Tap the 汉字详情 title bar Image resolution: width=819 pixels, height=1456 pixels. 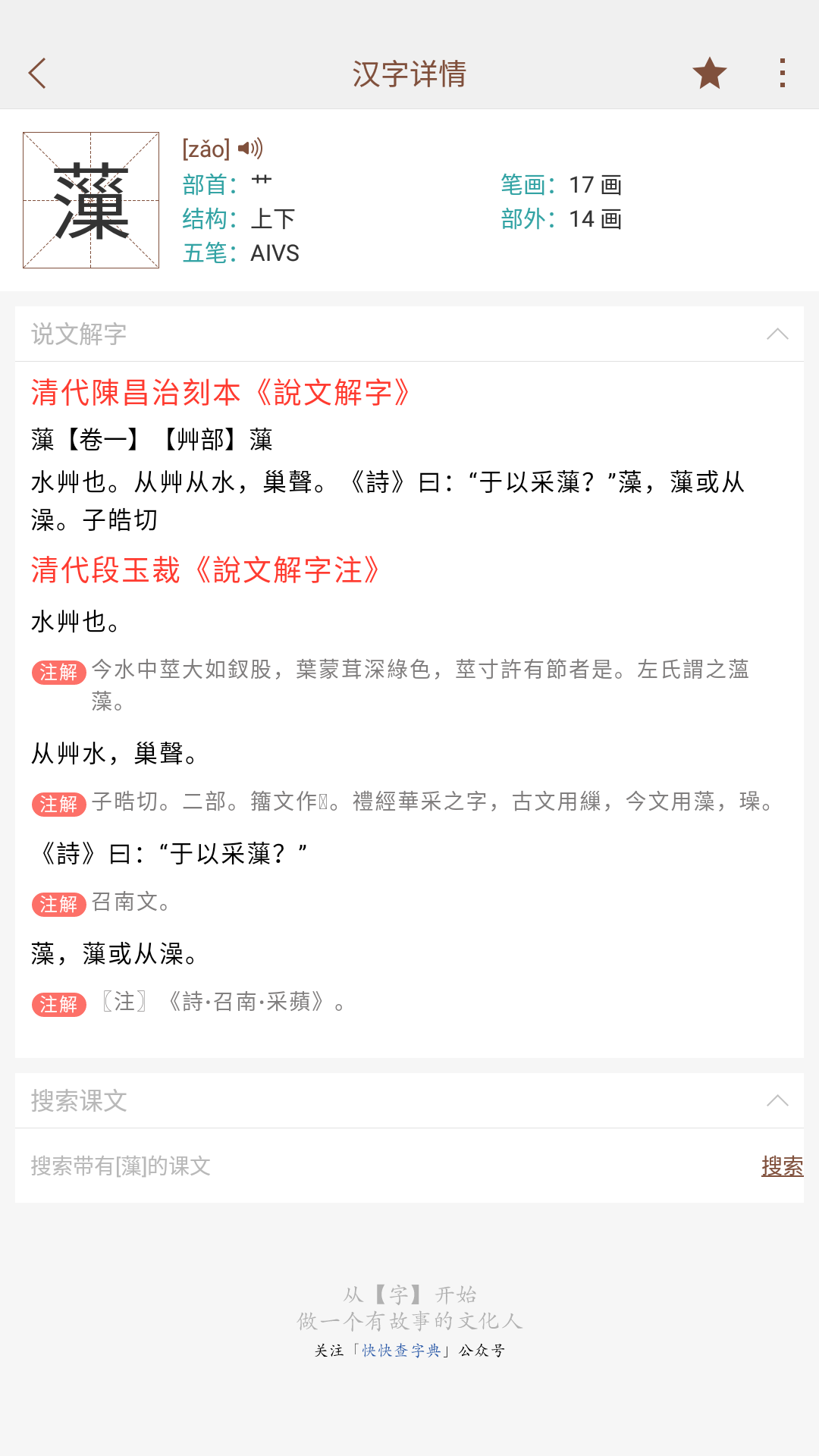409,74
